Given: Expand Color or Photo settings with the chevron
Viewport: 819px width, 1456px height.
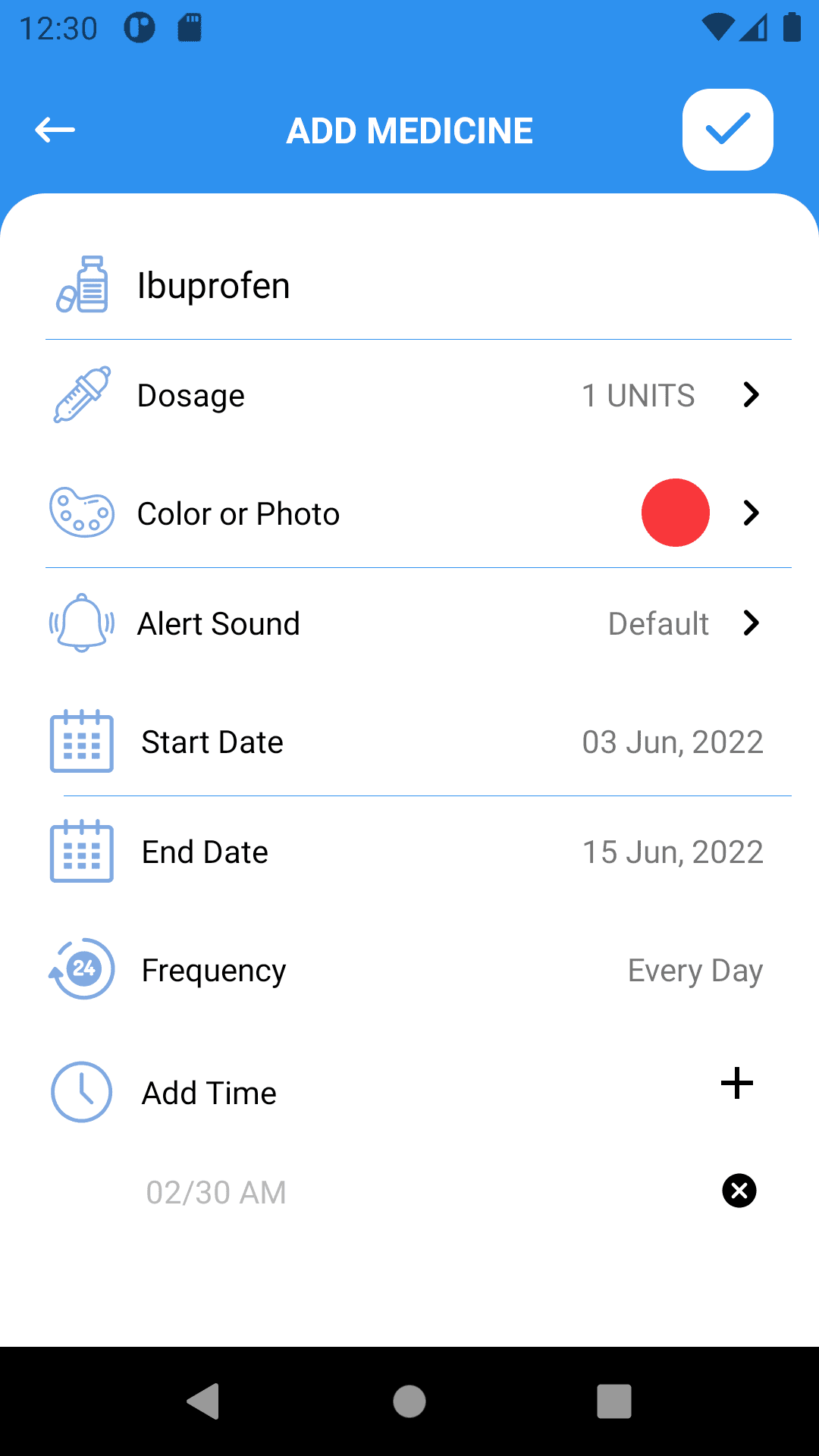Looking at the screenshot, I should coord(752,513).
